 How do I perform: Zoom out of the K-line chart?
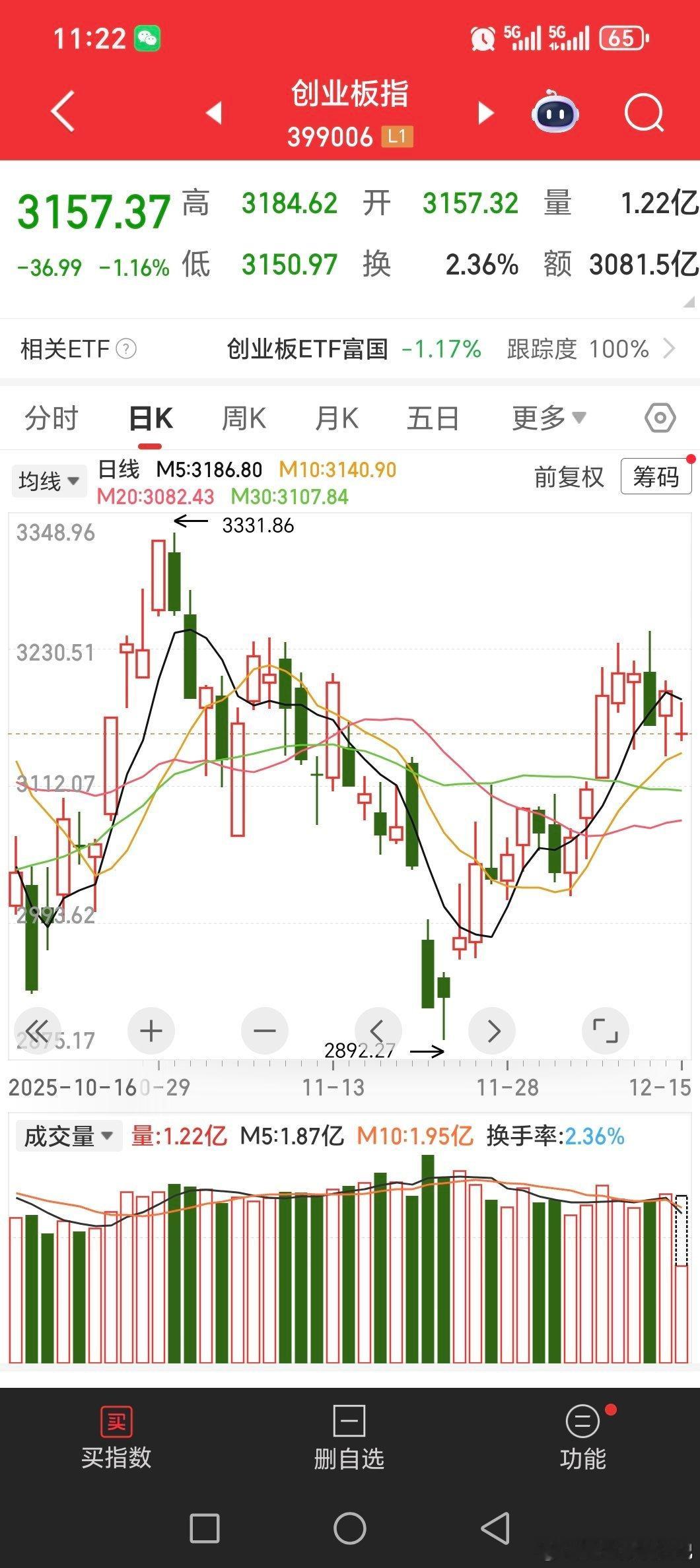(263, 1029)
